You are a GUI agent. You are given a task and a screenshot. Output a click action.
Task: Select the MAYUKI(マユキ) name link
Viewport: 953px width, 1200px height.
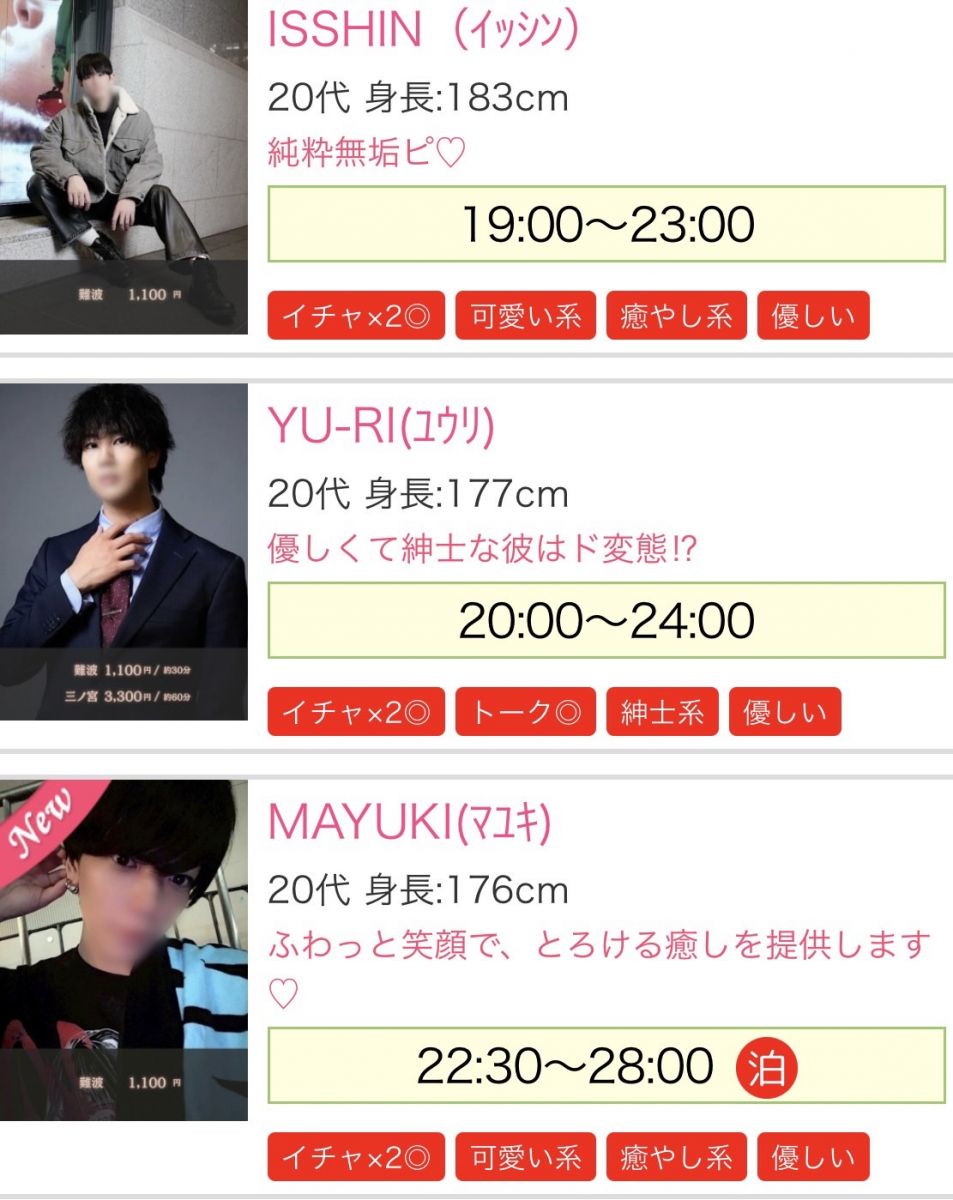[x=409, y=823]
